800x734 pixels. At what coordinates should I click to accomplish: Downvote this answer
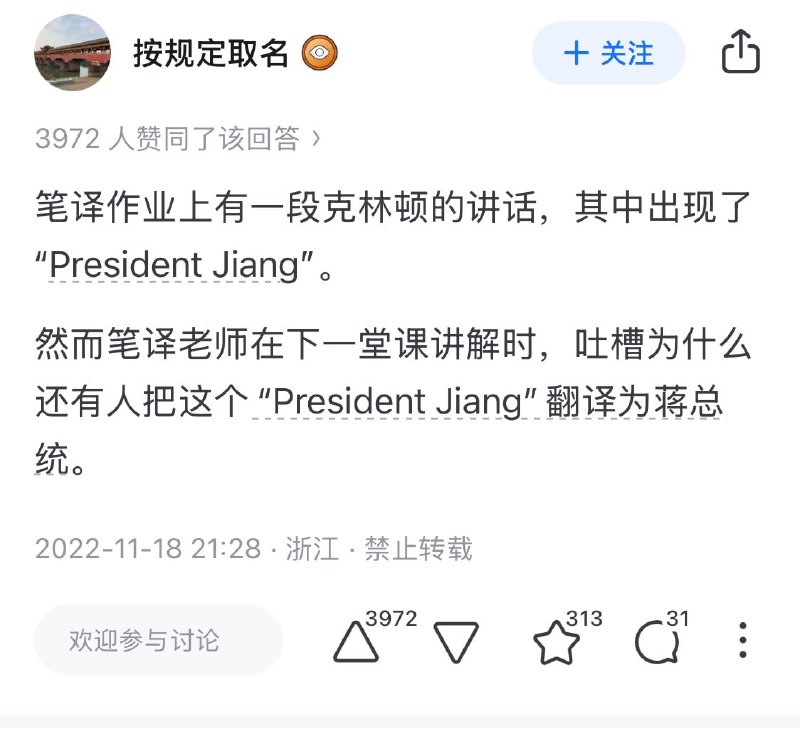coord(456,642)
